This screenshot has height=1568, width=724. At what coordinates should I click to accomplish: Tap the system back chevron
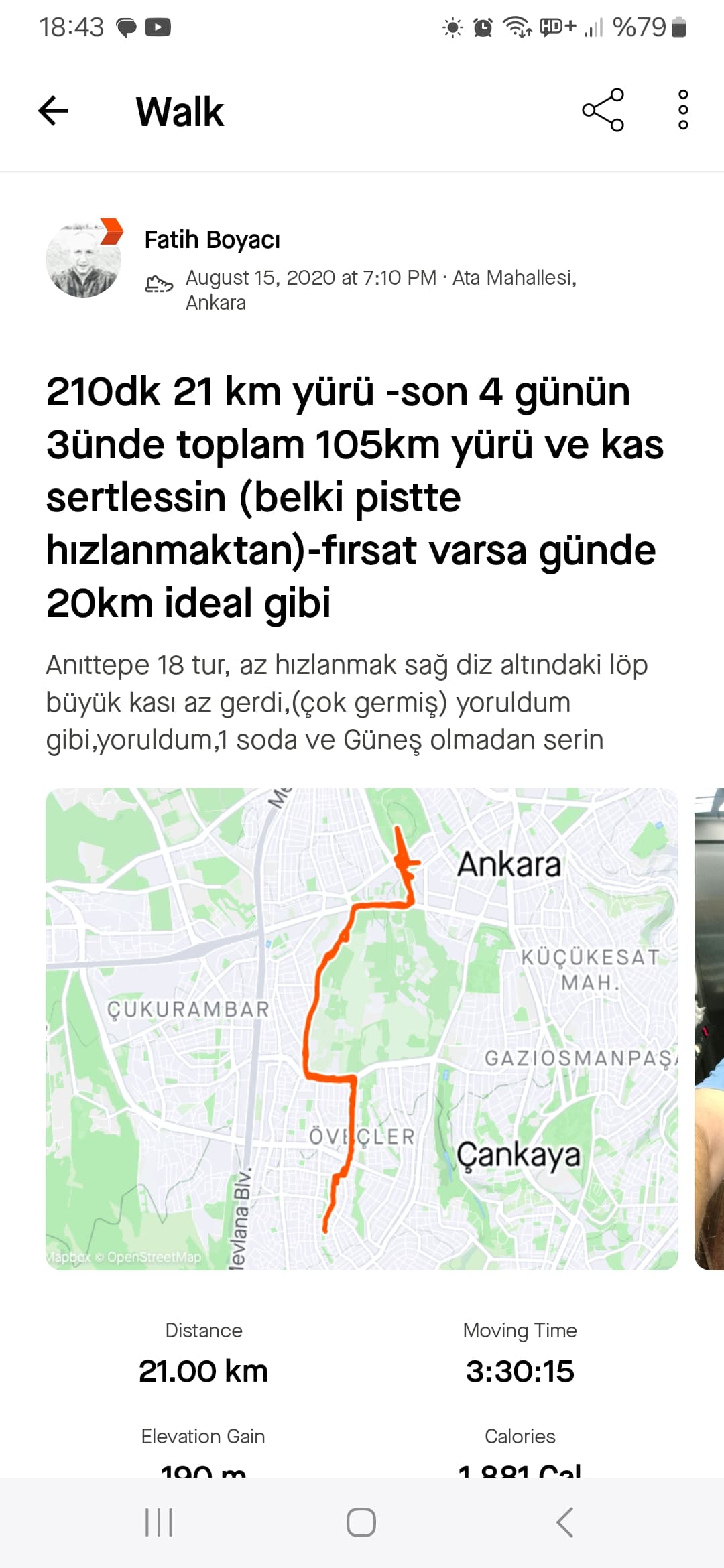[564, 1522]
